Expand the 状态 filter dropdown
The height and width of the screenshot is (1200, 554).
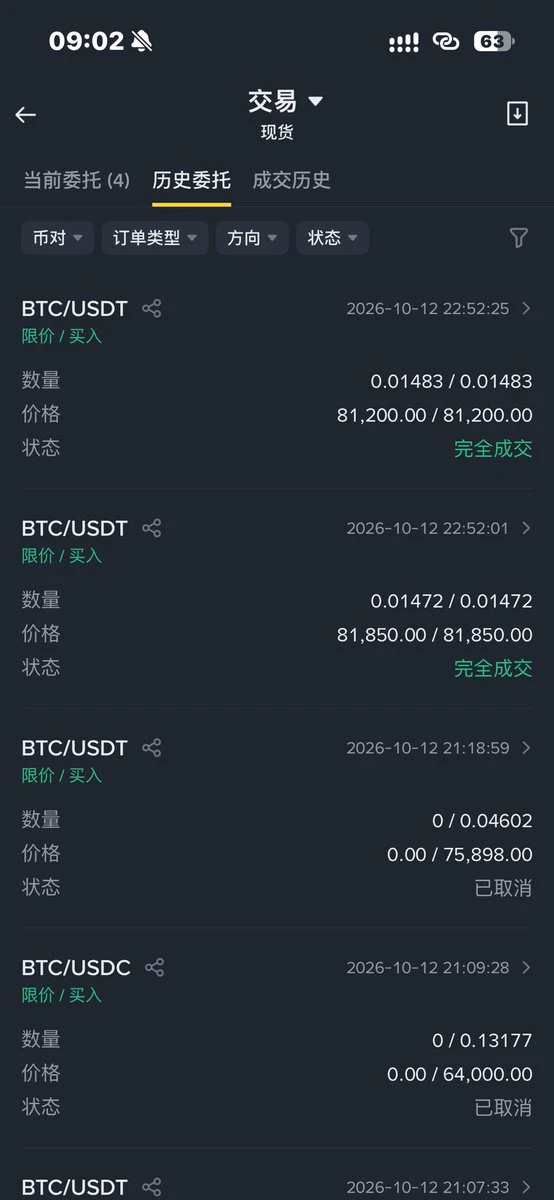click(x=332, y=238)
